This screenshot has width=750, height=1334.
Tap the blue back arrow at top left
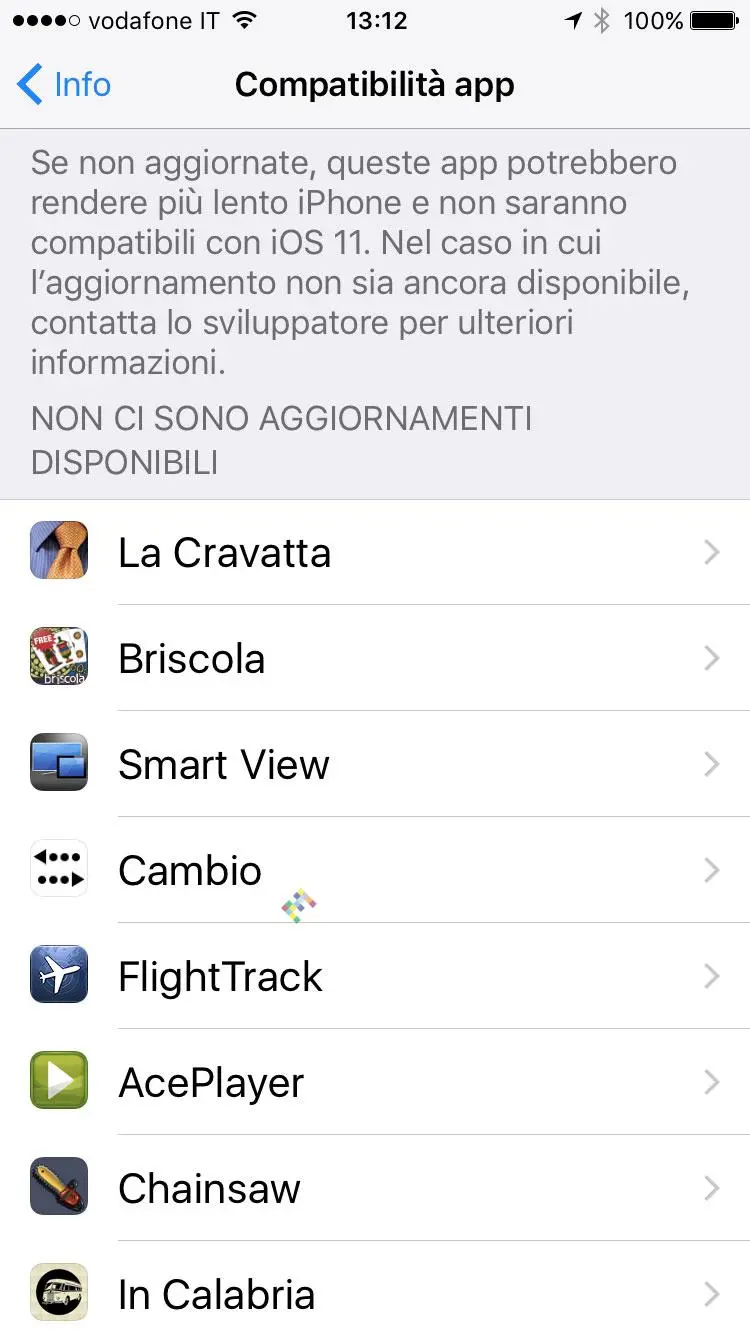click(x=25, y=86)
